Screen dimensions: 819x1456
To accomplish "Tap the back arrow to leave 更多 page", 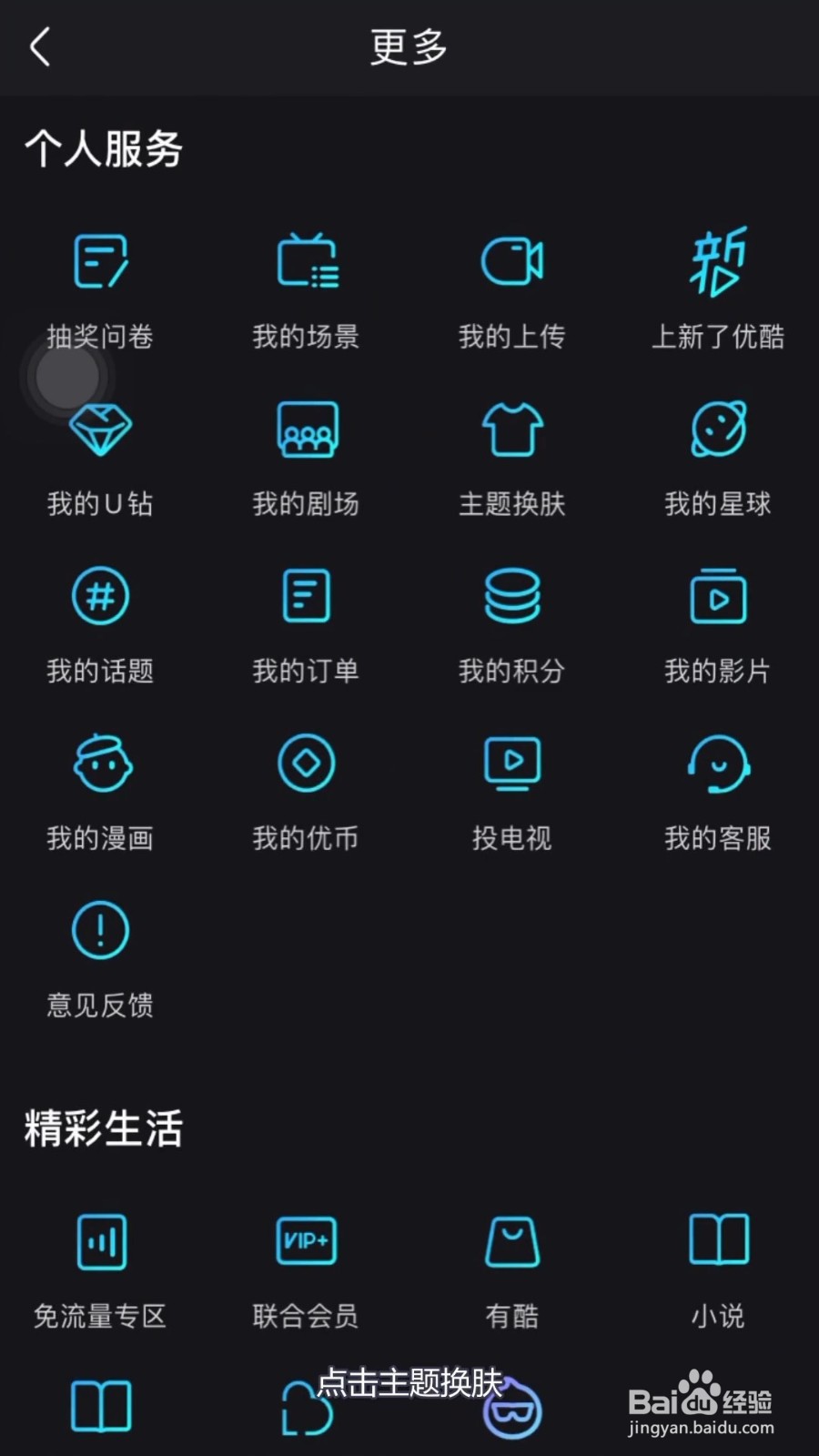I will 40,47.
